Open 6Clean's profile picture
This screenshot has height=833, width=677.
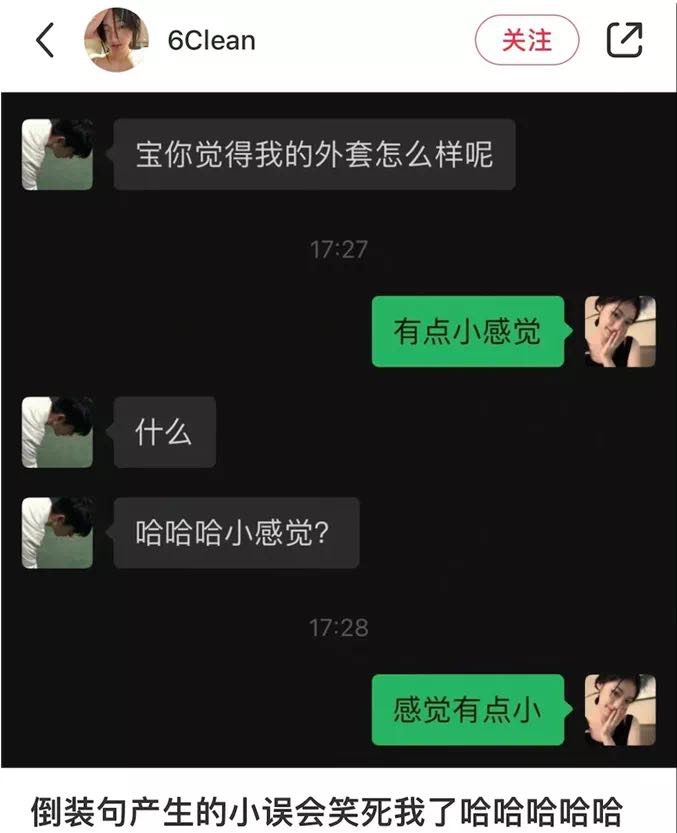click(116, 41)
